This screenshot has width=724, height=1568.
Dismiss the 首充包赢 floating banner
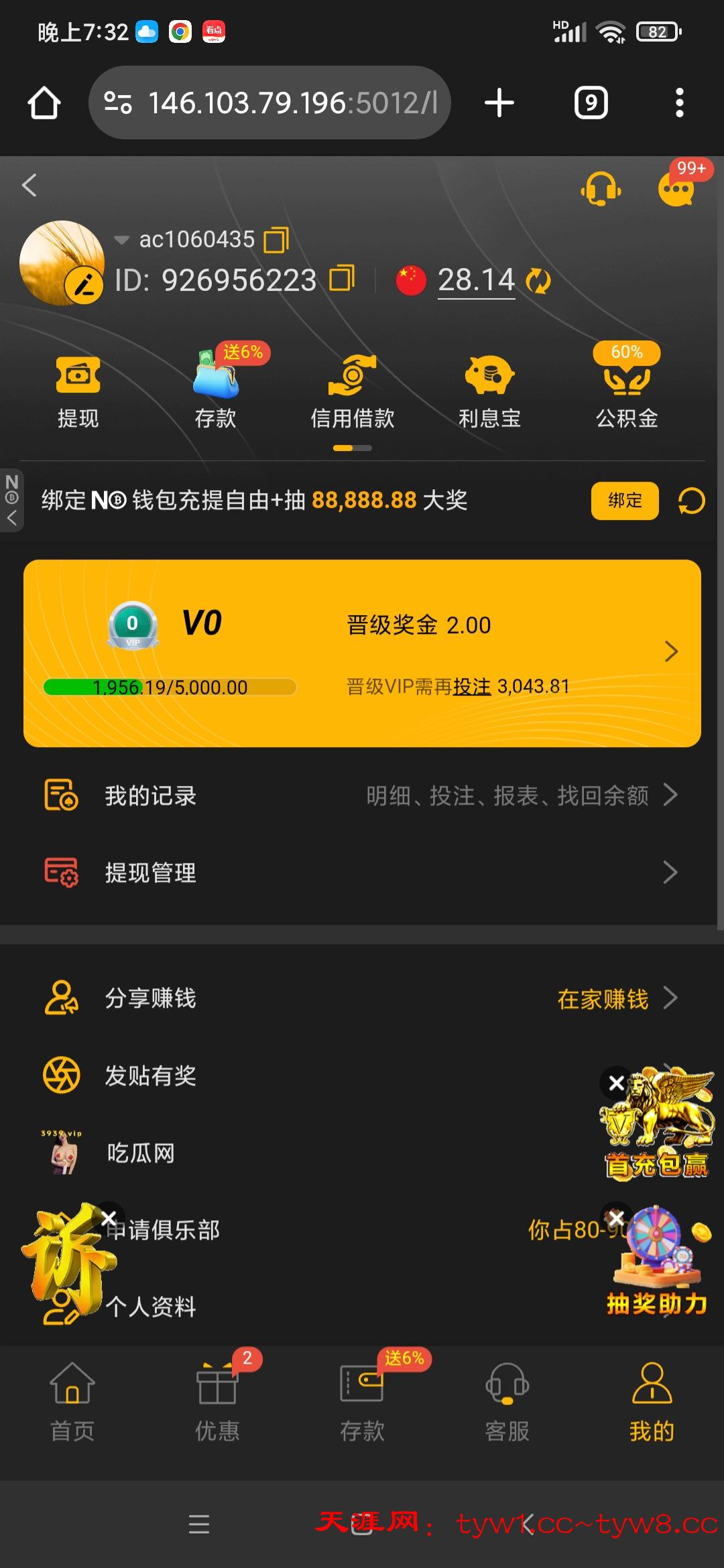(617, 1082)
